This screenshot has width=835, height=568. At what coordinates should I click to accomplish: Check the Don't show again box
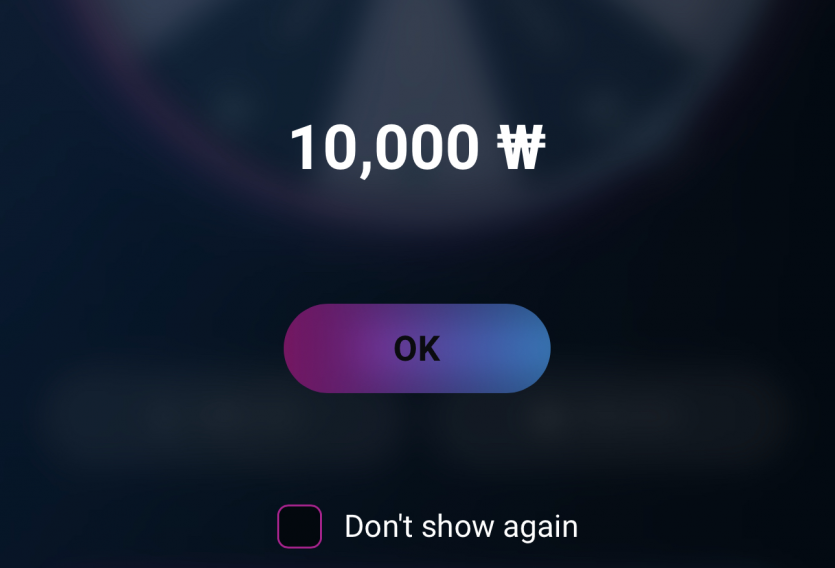pyautogui.click(x=299, y=527)
